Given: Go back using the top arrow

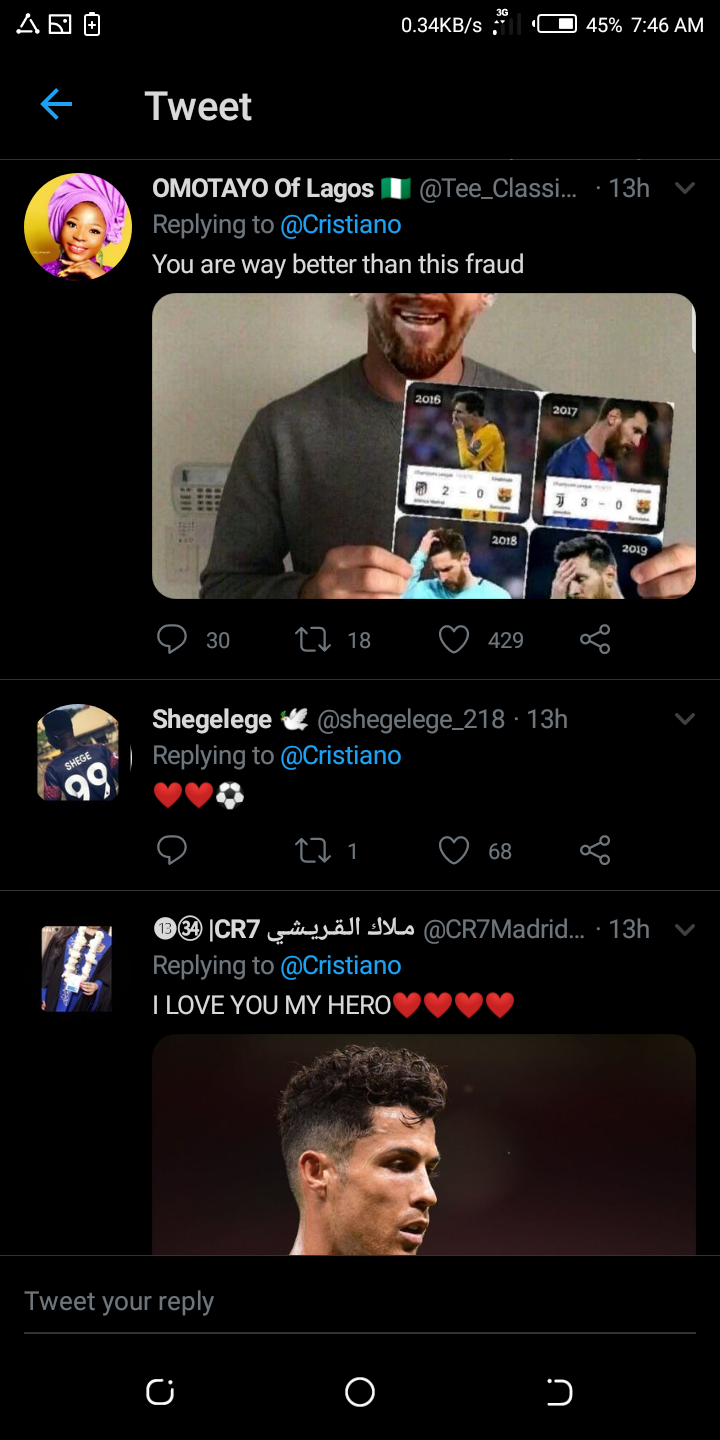Looking at the screenshot, I should tap(56, 104).
